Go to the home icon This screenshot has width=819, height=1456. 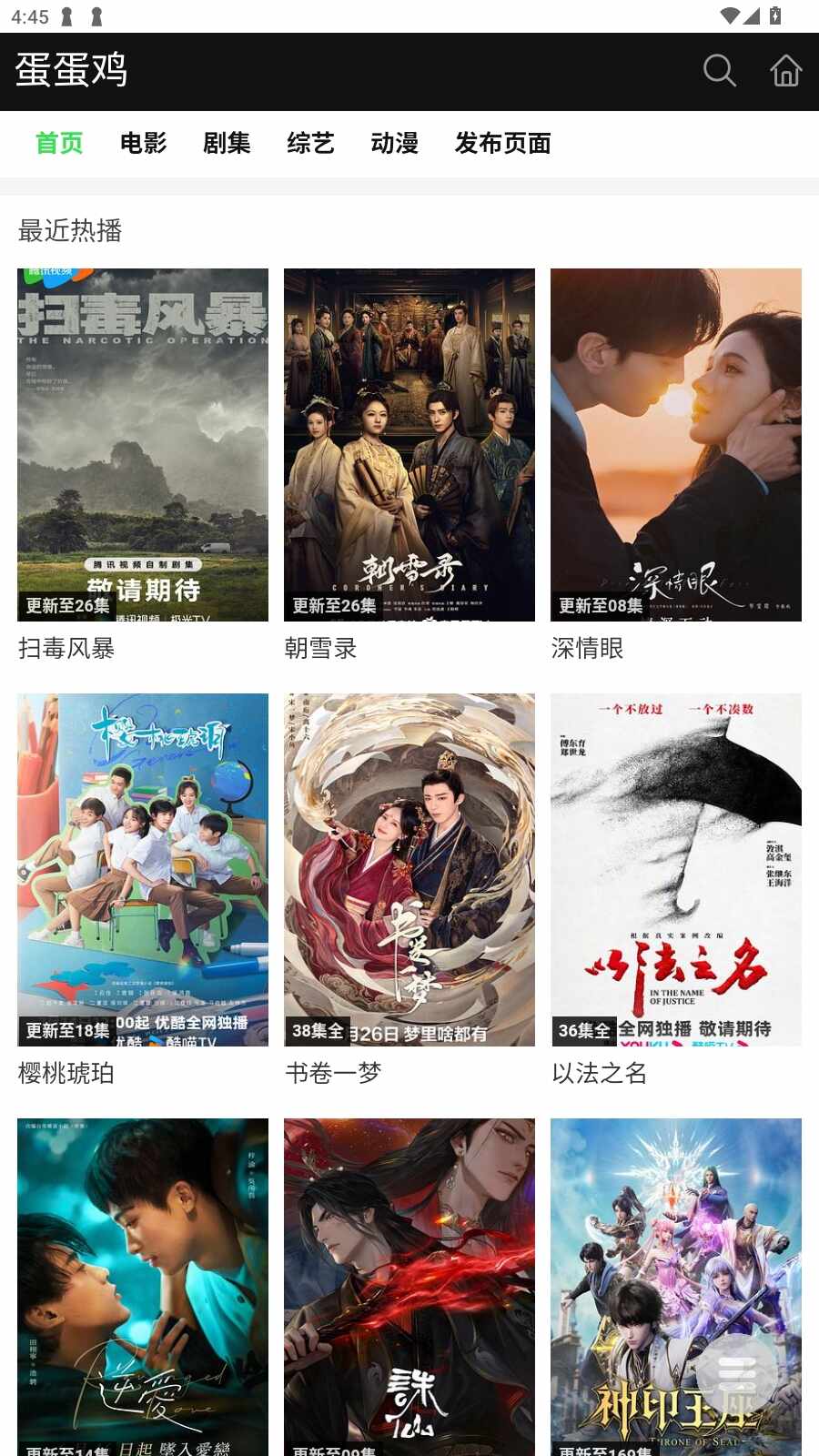[785, 71]
